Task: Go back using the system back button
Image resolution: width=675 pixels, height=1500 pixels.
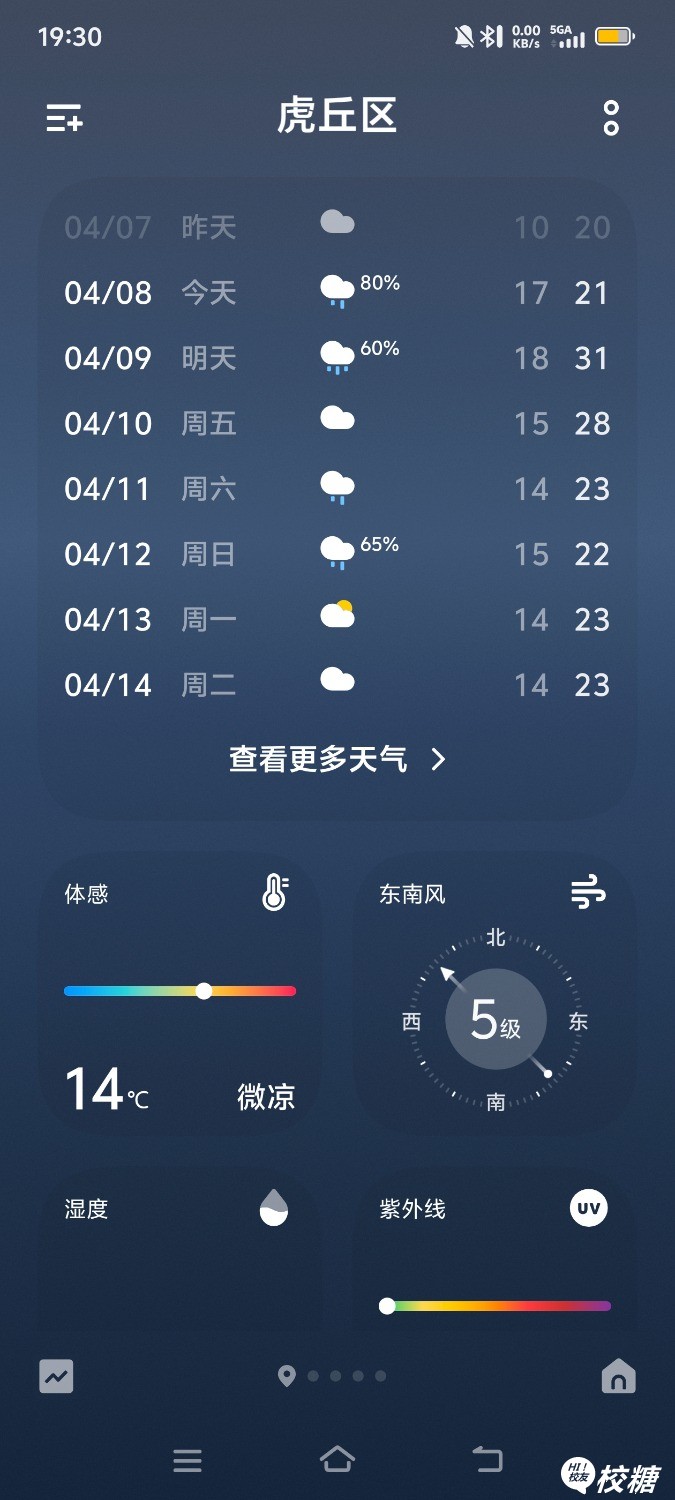Action: coord(487,1459)
